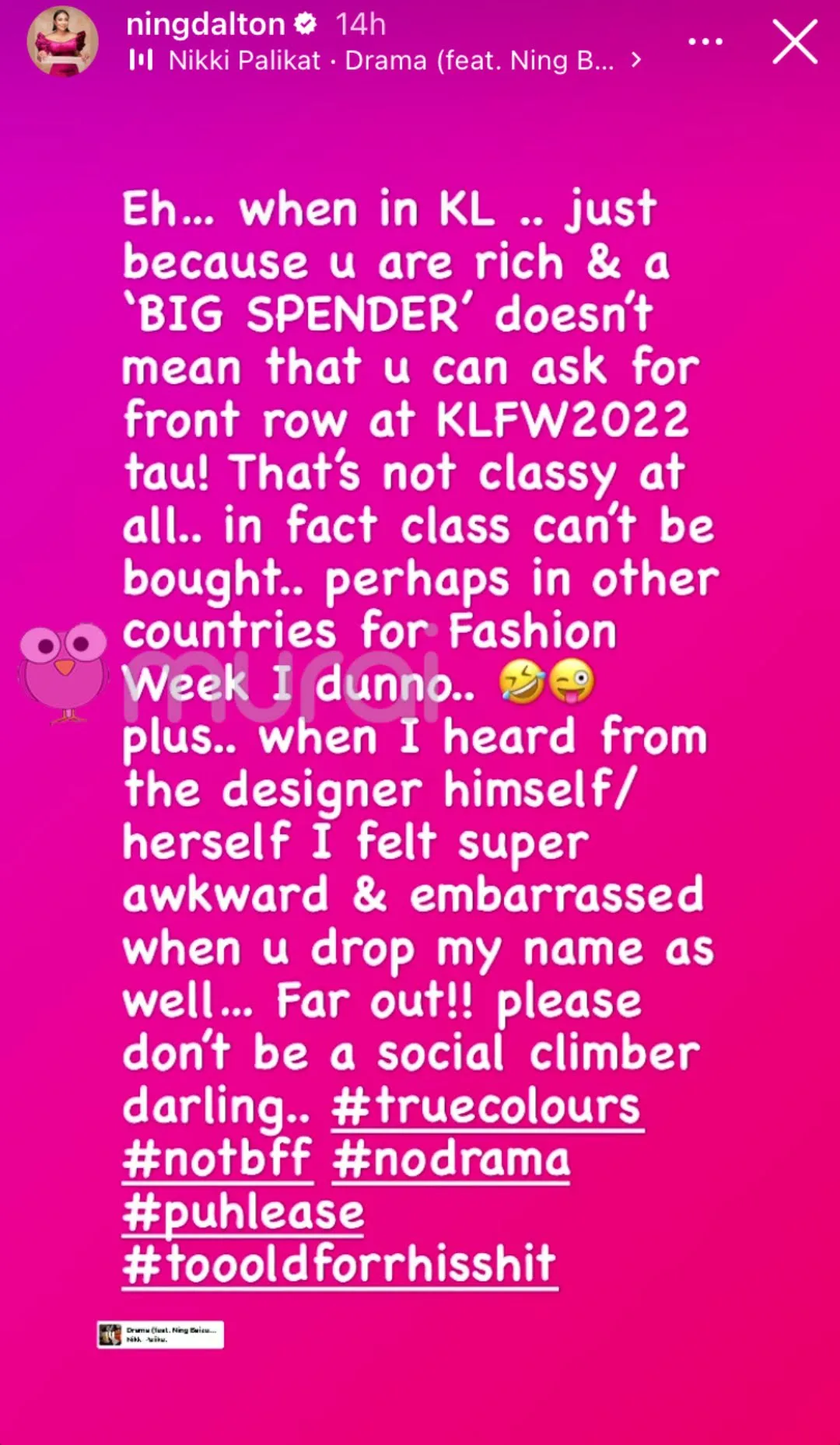Open the #notbff hashtag
The image size is (840, 1445).
coord(218,1159)
